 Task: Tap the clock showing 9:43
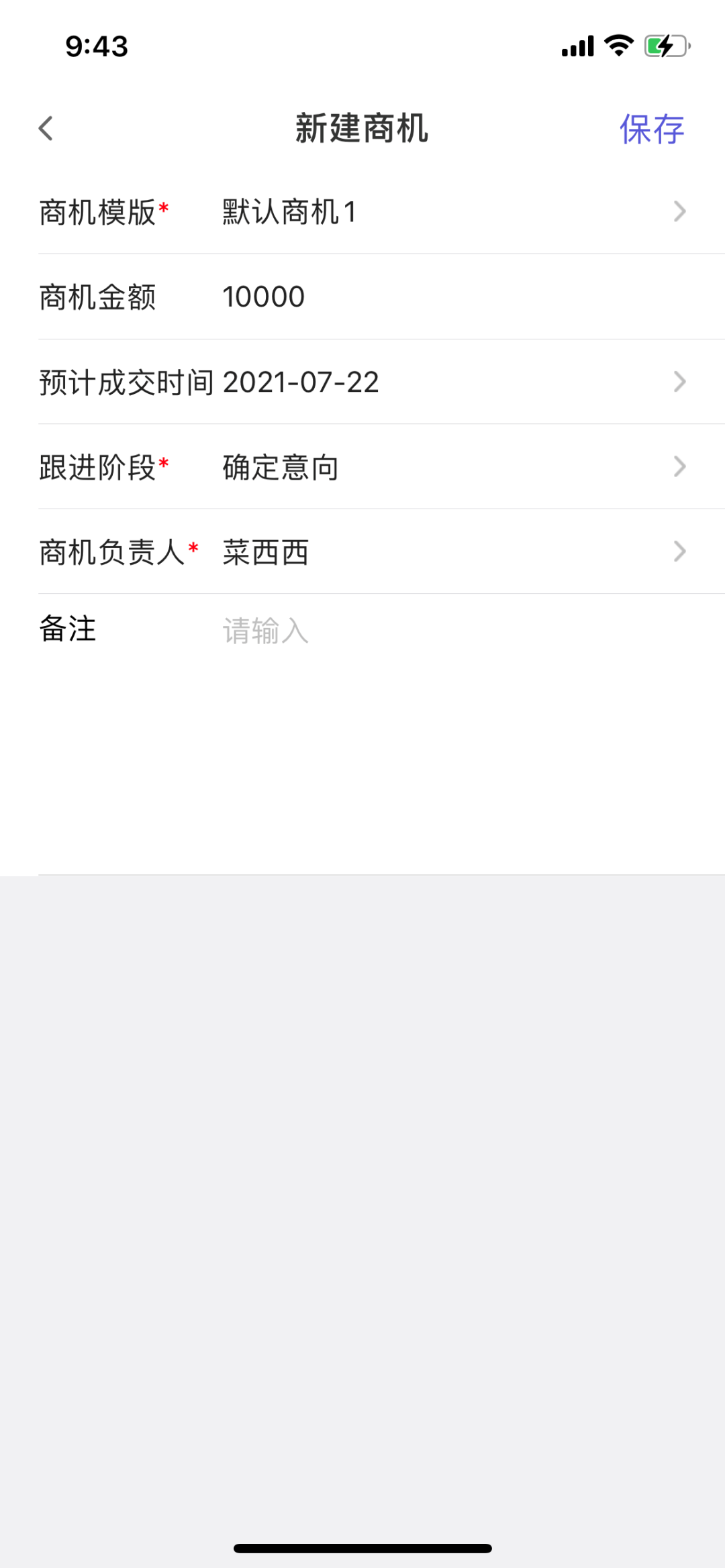click(96, 47)
